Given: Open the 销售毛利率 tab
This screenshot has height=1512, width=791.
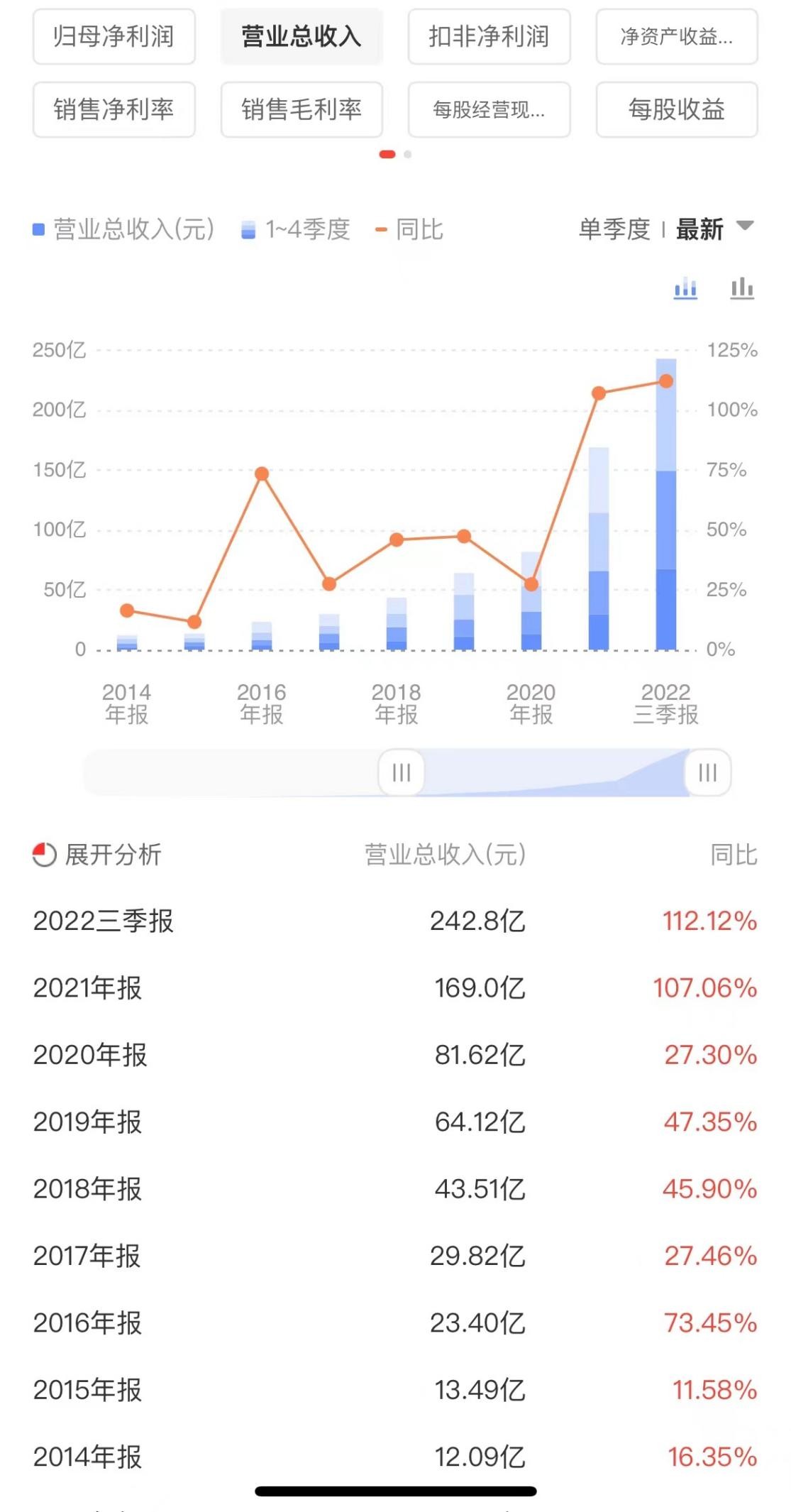Looking at the screenshot, I should coord(301,110).
